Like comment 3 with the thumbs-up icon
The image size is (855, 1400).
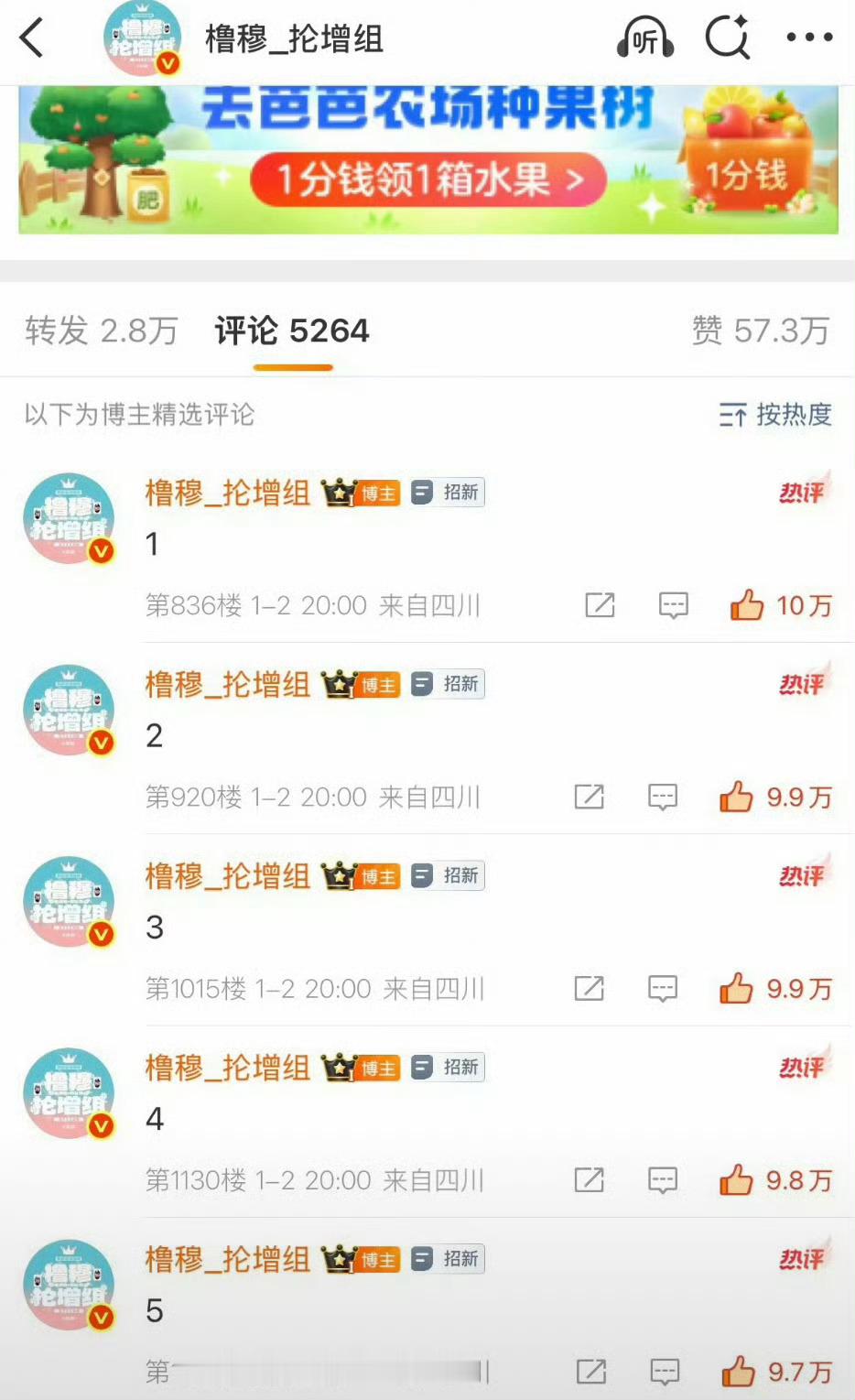735,989
